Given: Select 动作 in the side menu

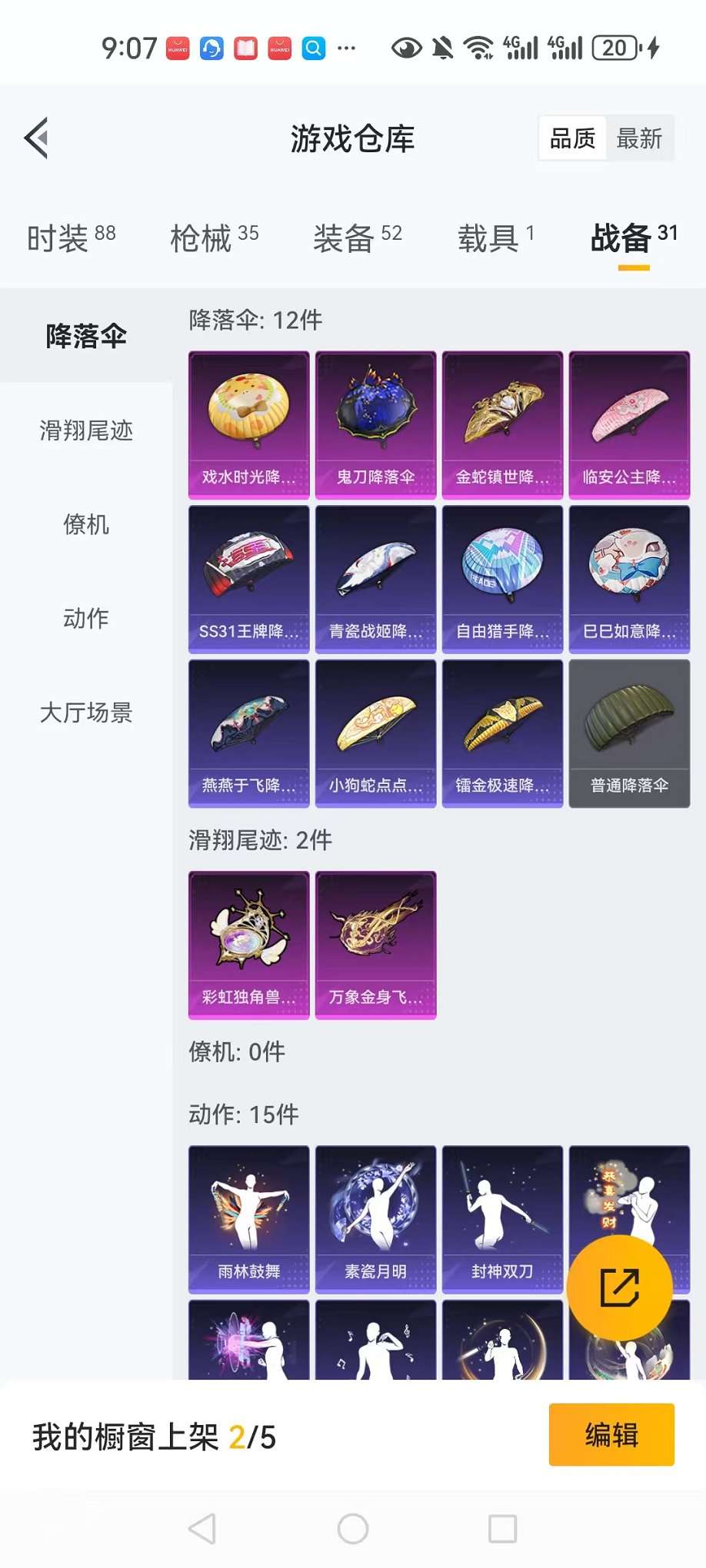Looking at the screenshot, I should coord(86,618).
